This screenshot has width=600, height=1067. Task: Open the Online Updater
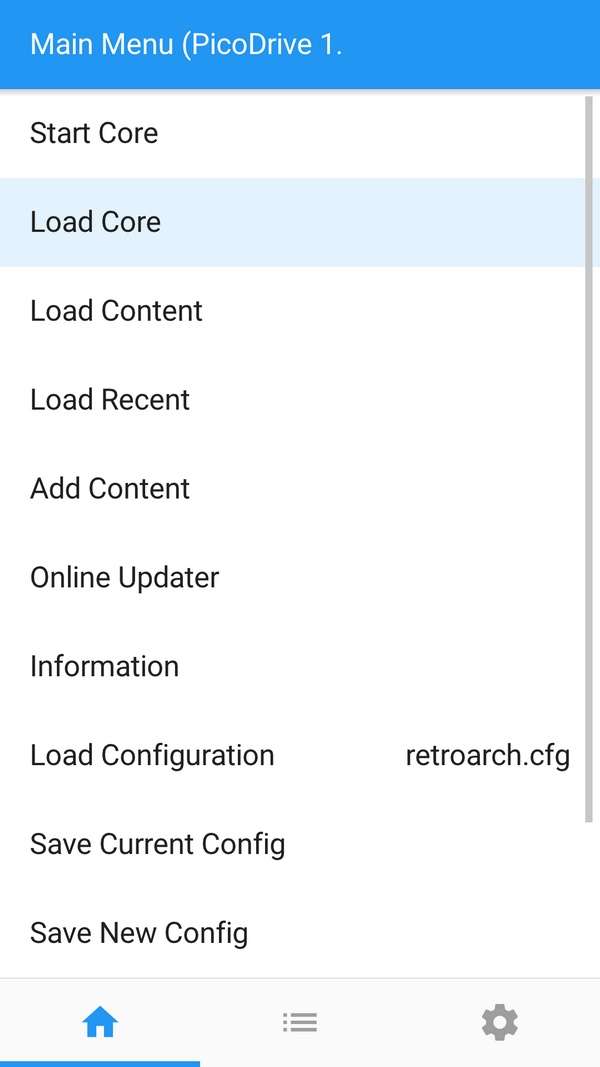293,578
